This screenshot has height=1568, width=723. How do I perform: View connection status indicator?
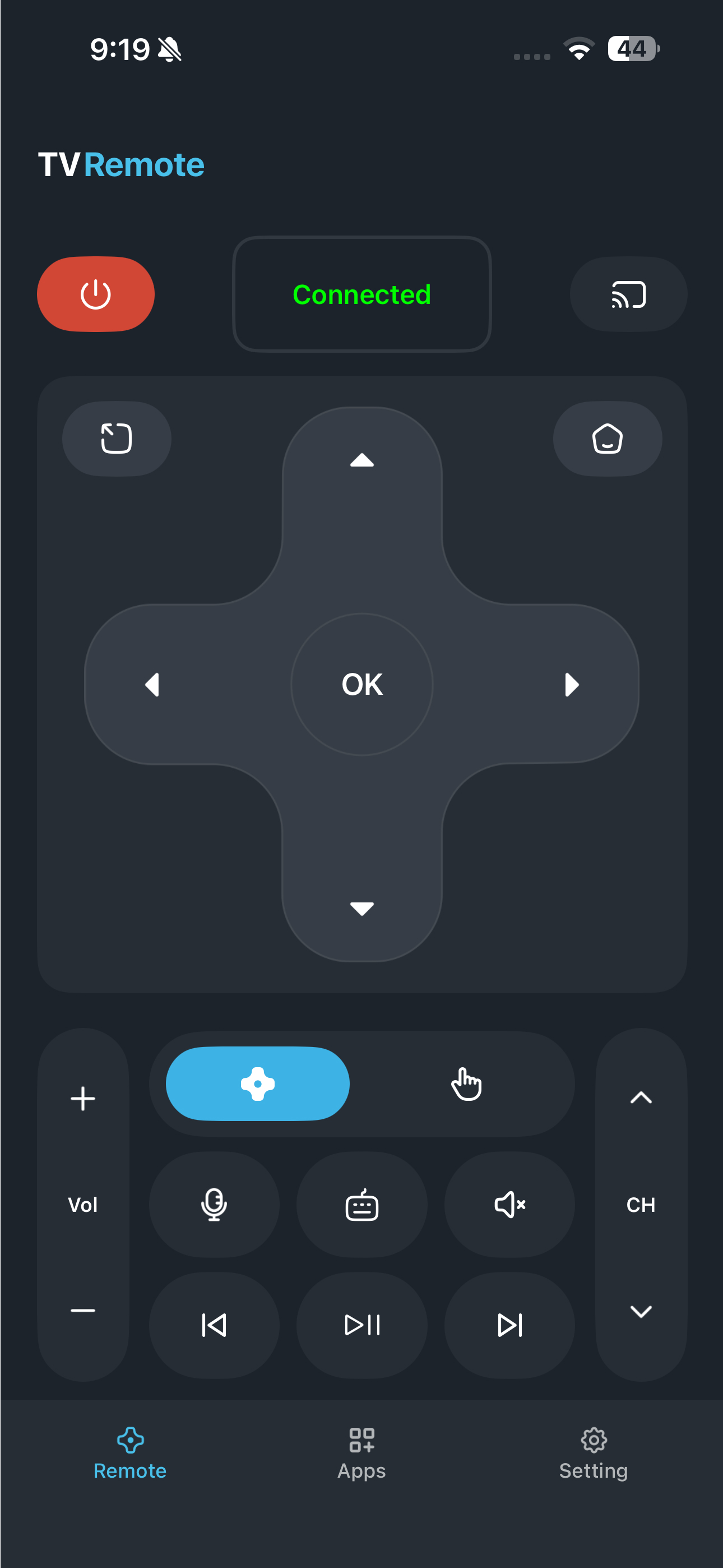click(x=361, y=294)
